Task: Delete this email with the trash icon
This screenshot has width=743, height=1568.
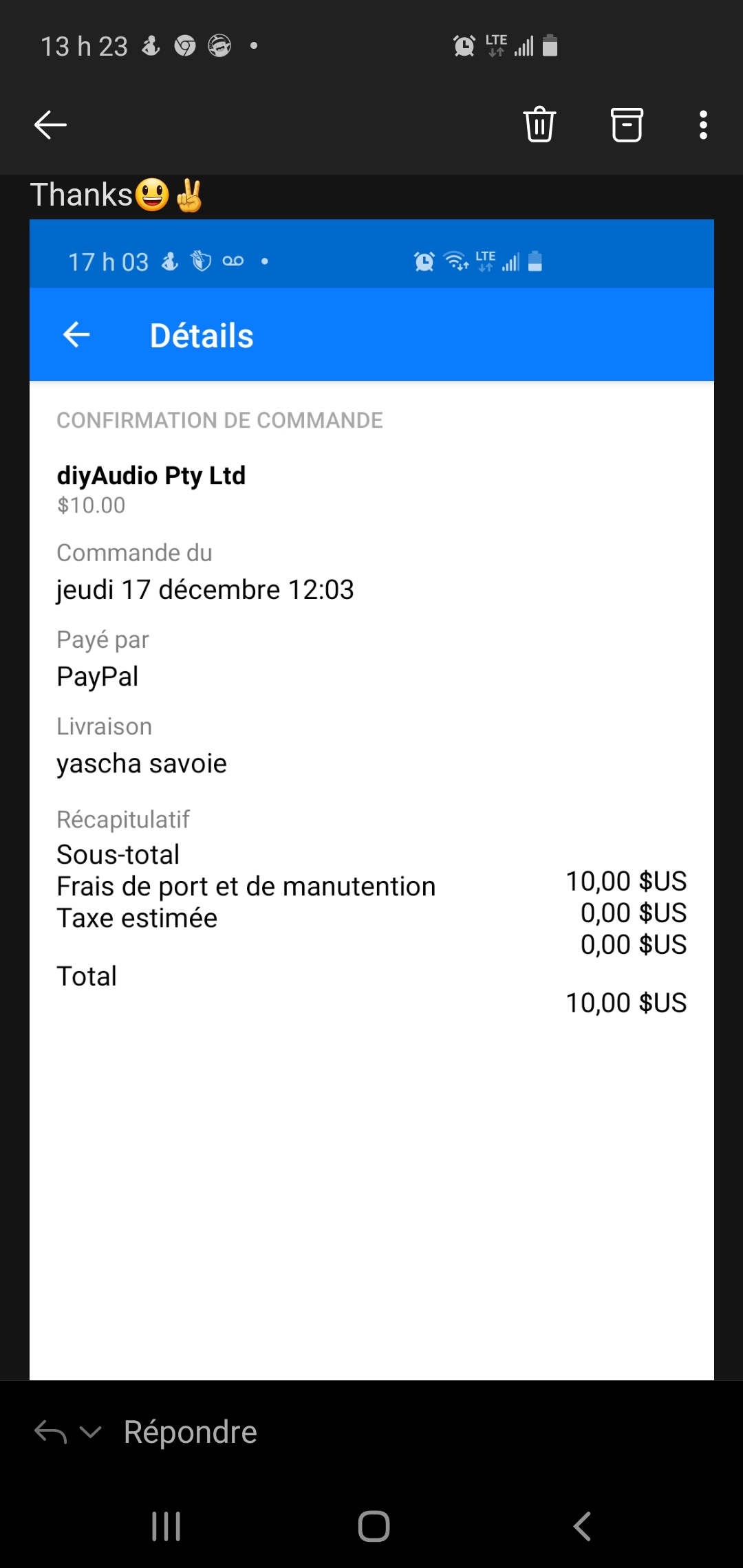Action: 539,124
